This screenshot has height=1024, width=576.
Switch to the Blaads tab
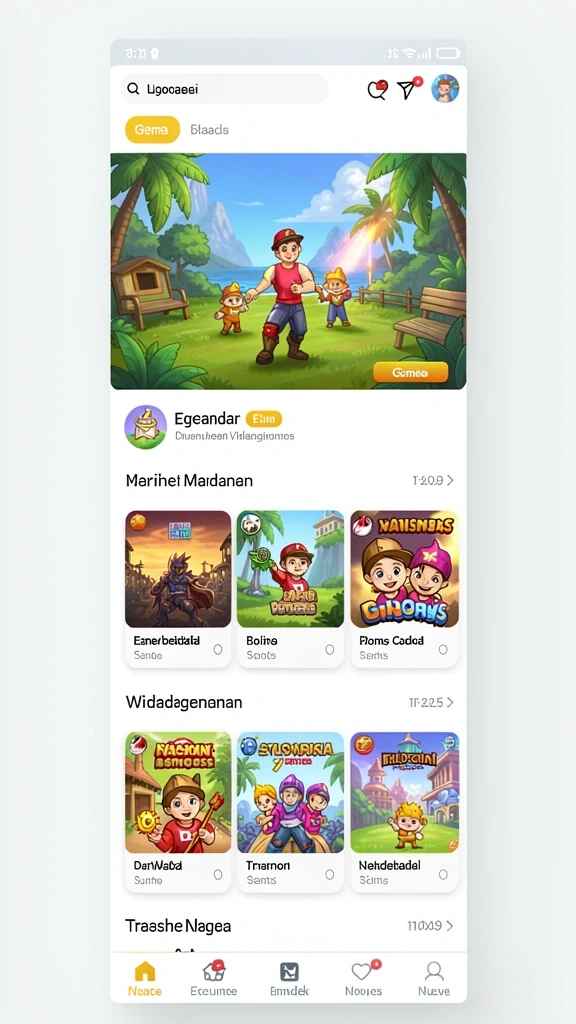pos(210,130)
